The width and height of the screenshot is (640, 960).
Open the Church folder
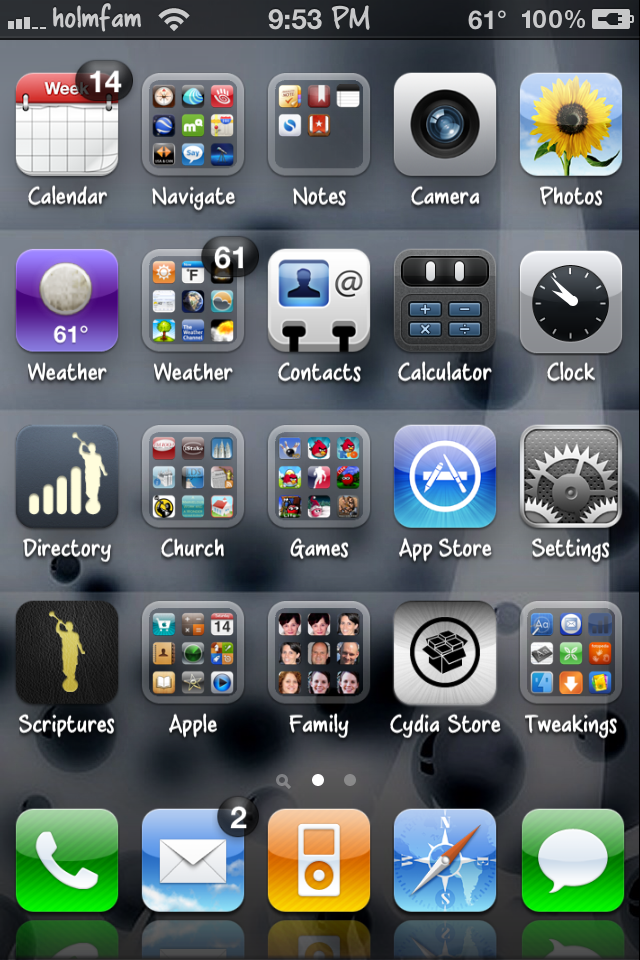coord(193,476)
